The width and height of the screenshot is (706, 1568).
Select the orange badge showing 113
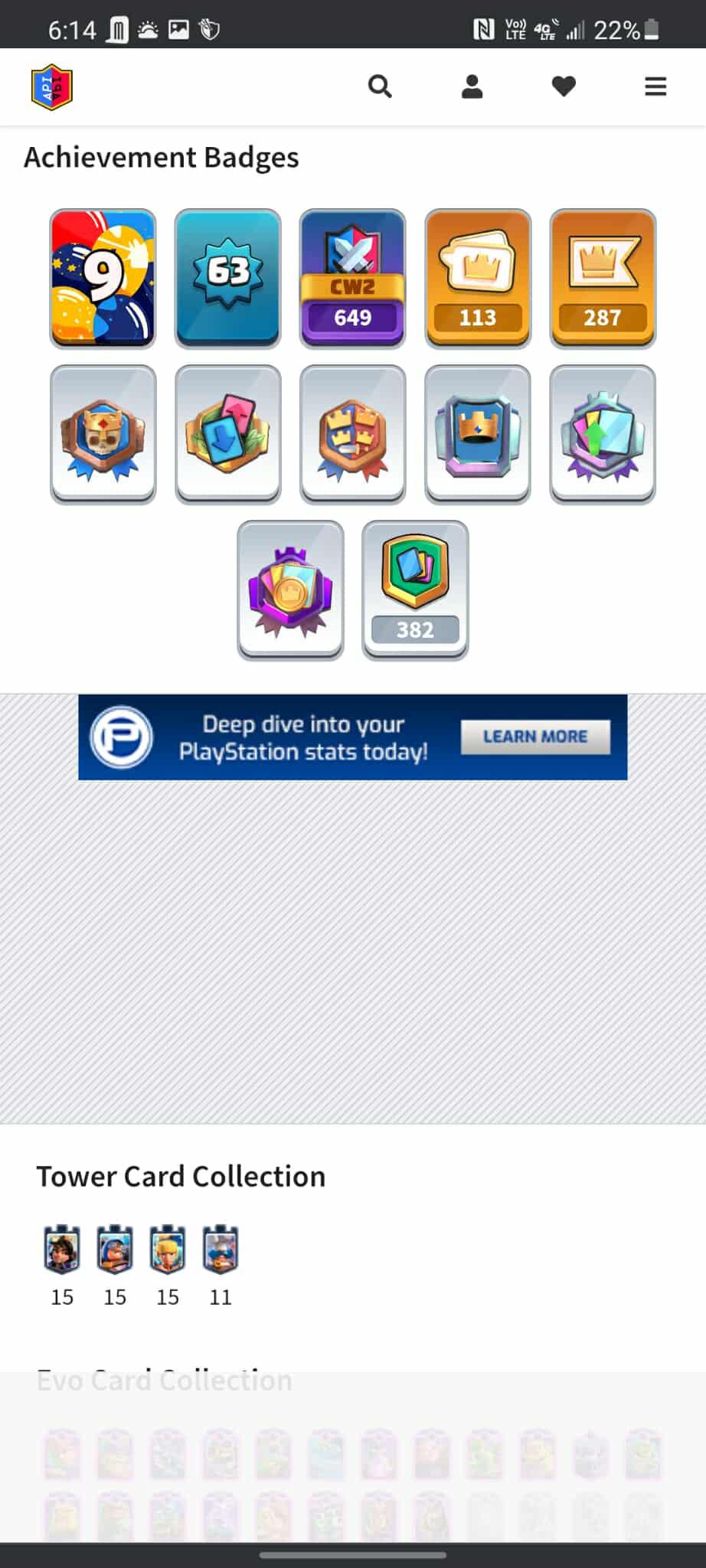click(478, 279)
